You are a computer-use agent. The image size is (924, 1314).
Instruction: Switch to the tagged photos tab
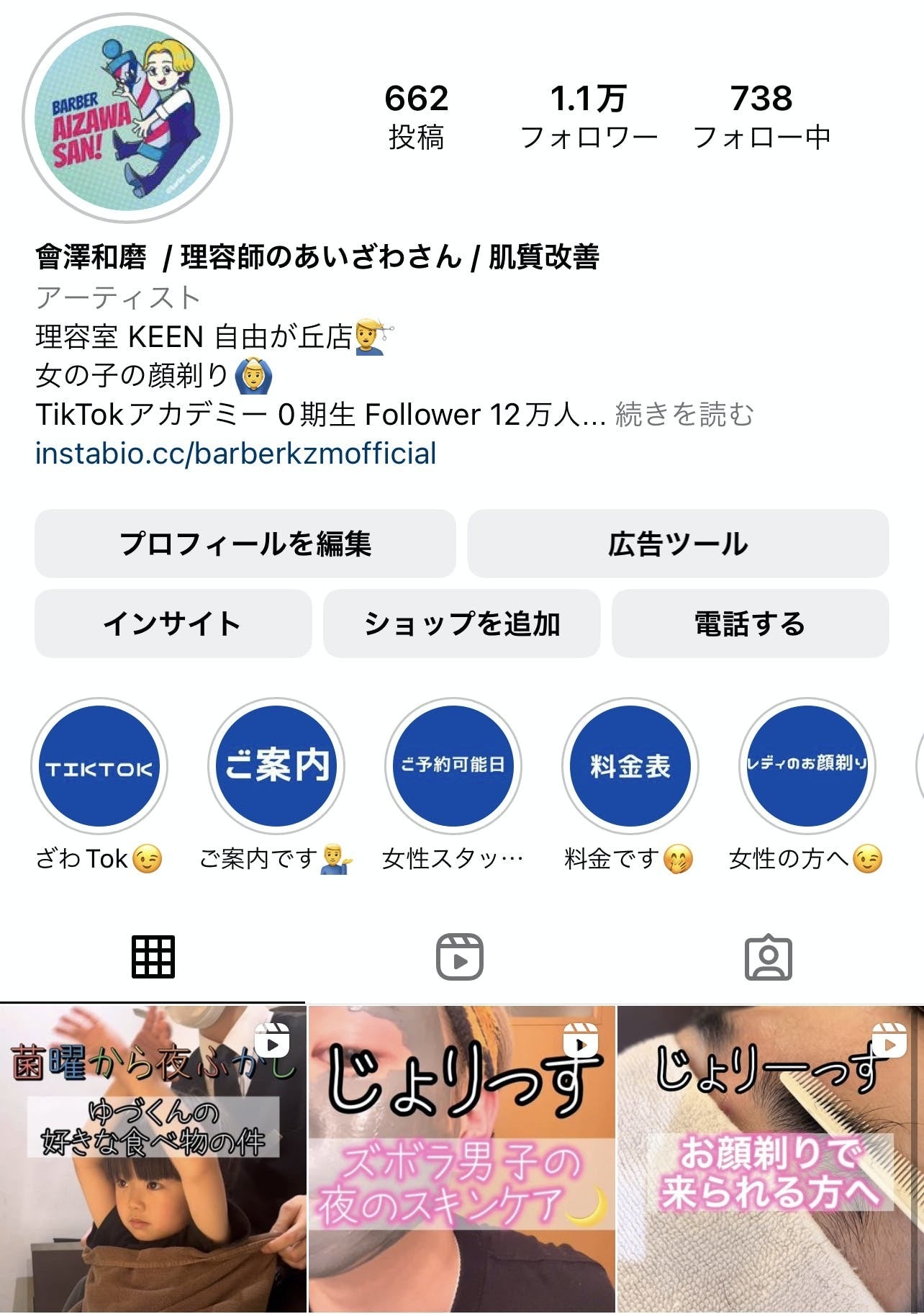pos(768,958)
